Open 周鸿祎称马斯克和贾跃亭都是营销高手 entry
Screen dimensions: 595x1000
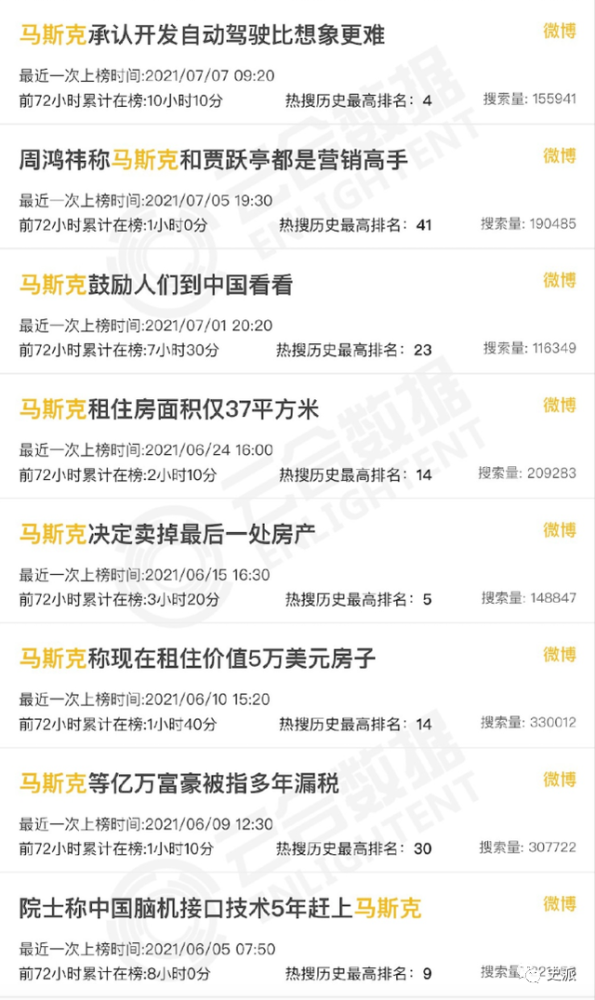coord(297,187)
